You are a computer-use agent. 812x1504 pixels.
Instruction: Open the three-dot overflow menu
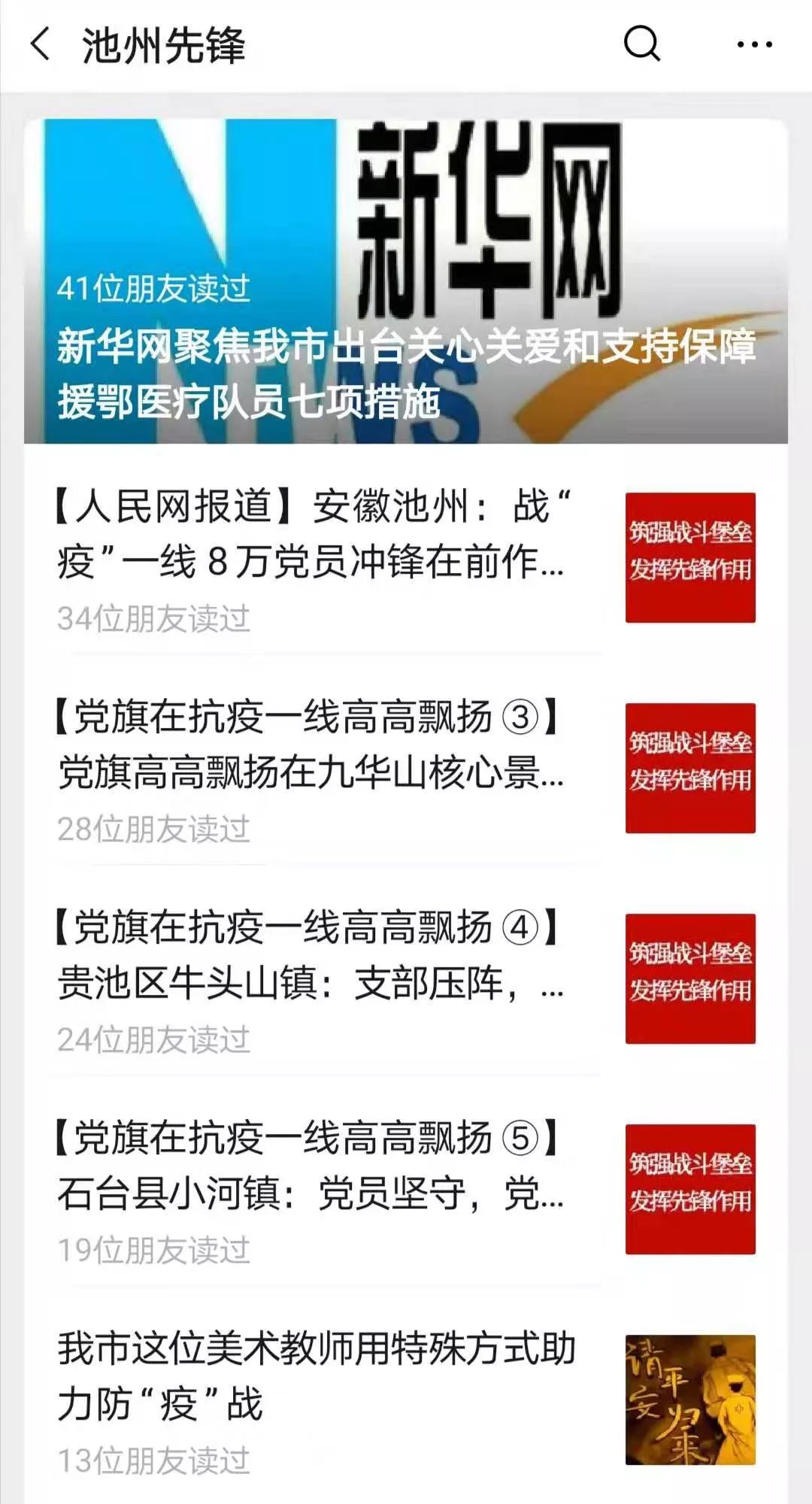click(754, 44)
